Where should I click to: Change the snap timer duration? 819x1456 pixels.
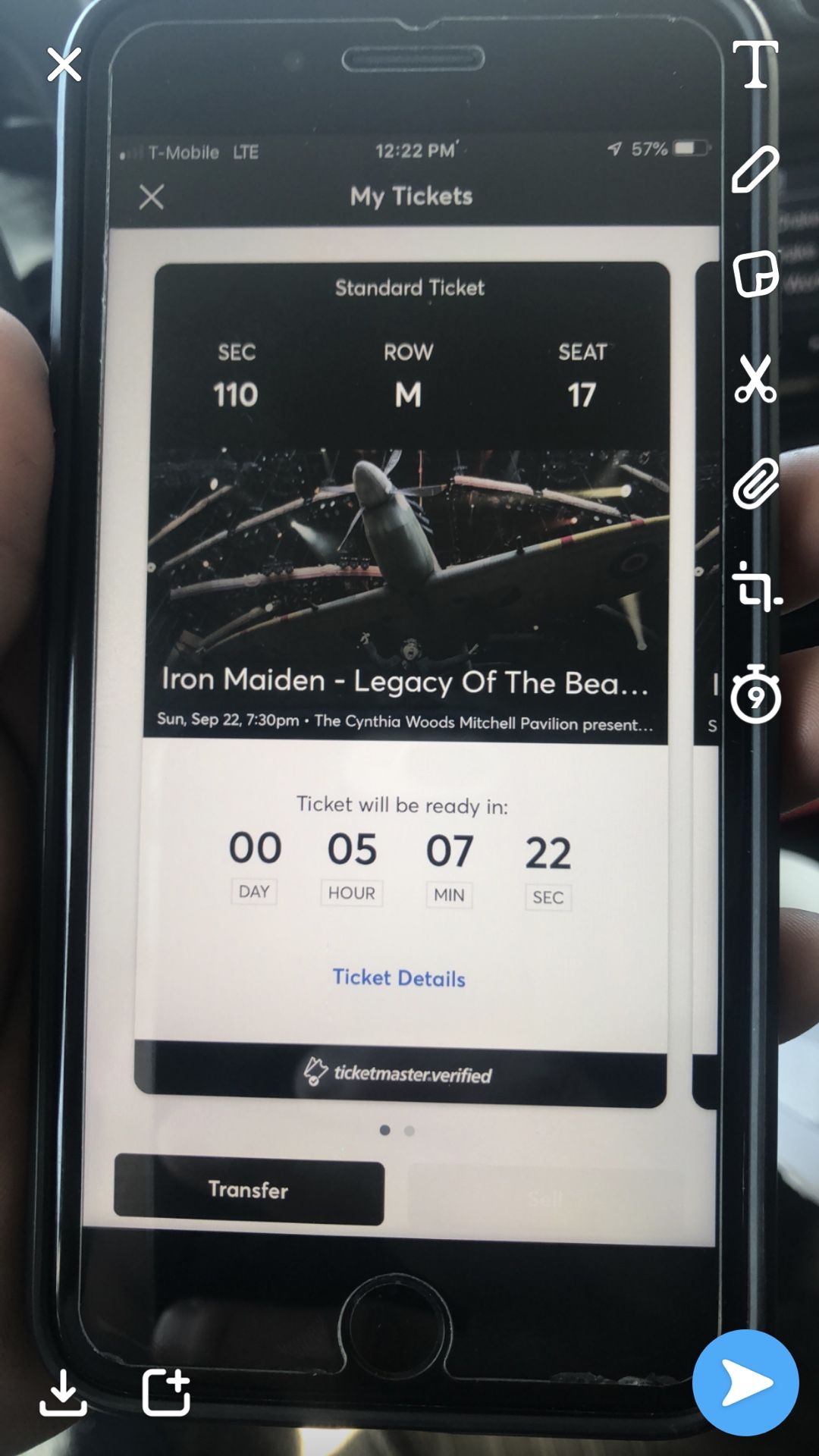click(x=755, y=693)
